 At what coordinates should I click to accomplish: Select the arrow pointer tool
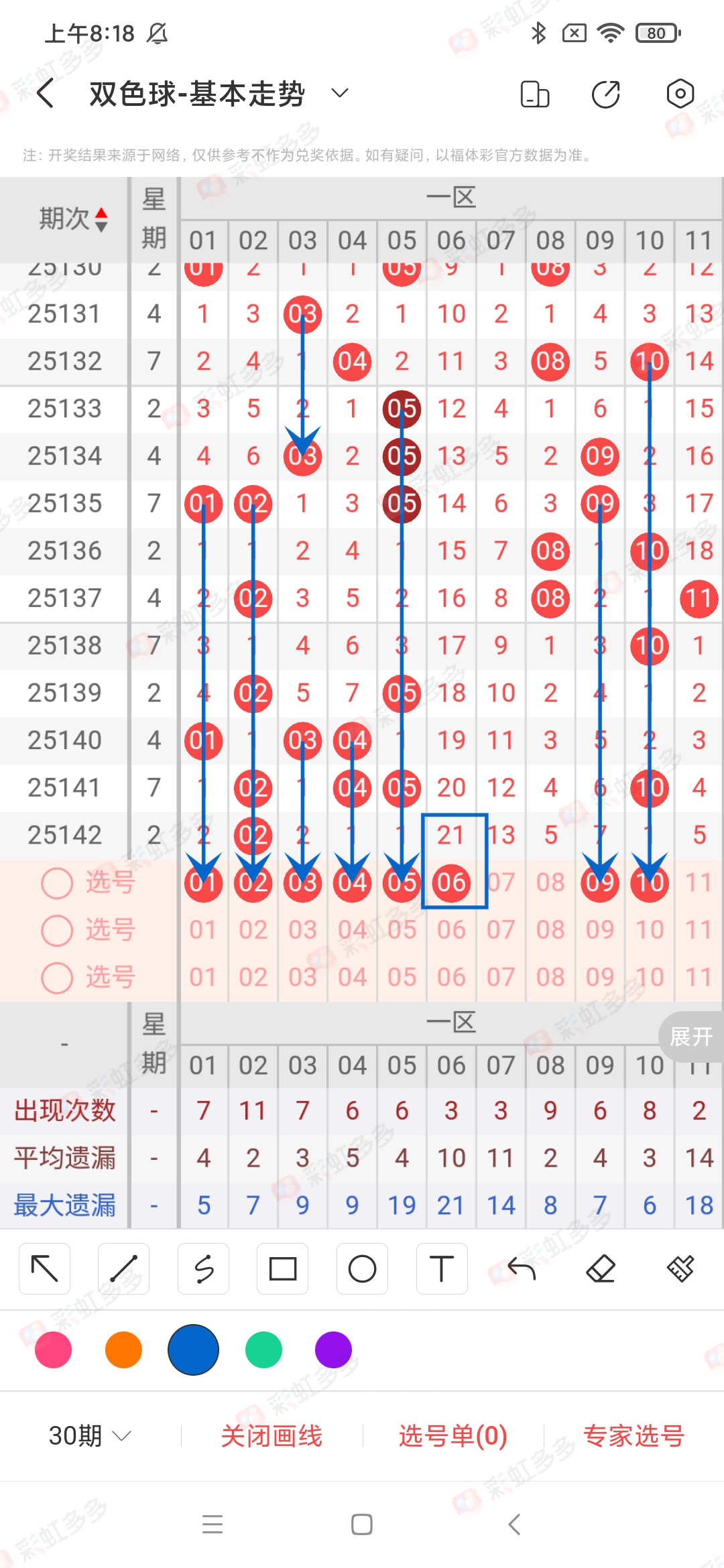point(44,1268)
